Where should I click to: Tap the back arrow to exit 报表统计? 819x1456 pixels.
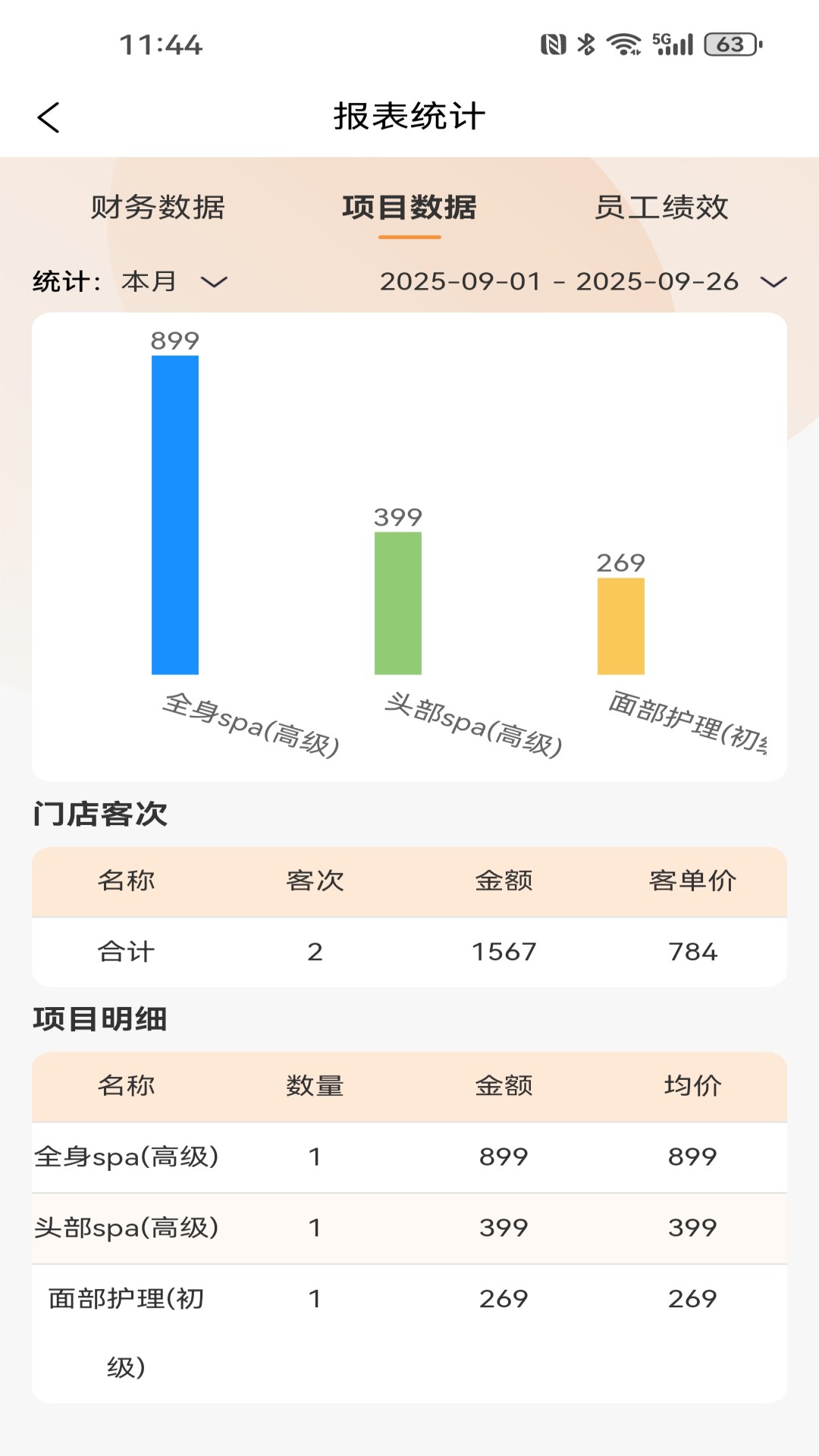(49, 118)
